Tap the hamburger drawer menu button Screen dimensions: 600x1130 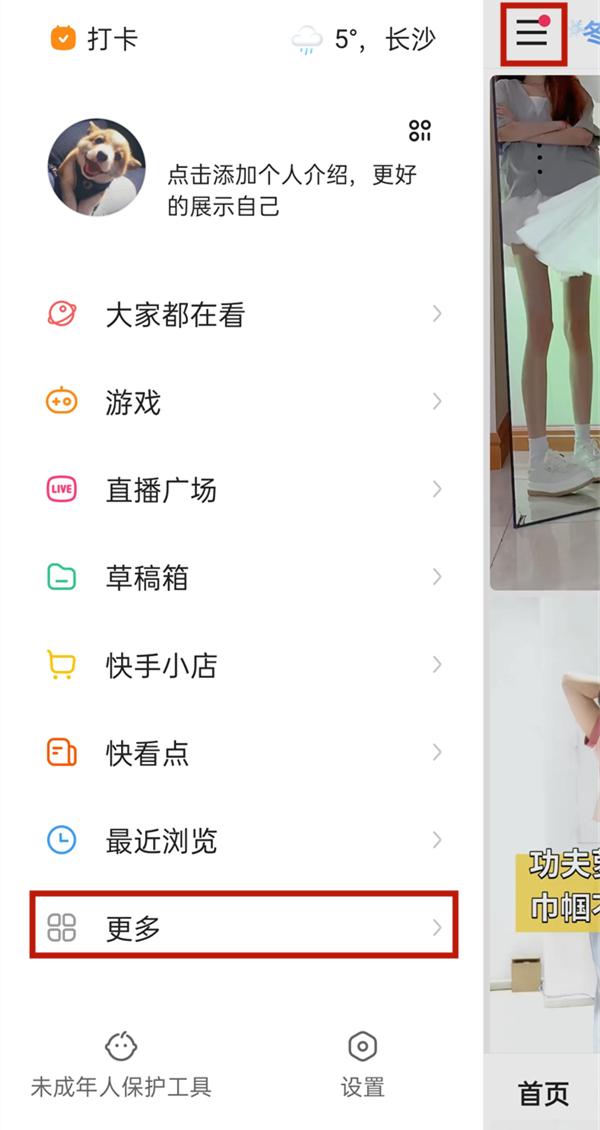[532, 34]
